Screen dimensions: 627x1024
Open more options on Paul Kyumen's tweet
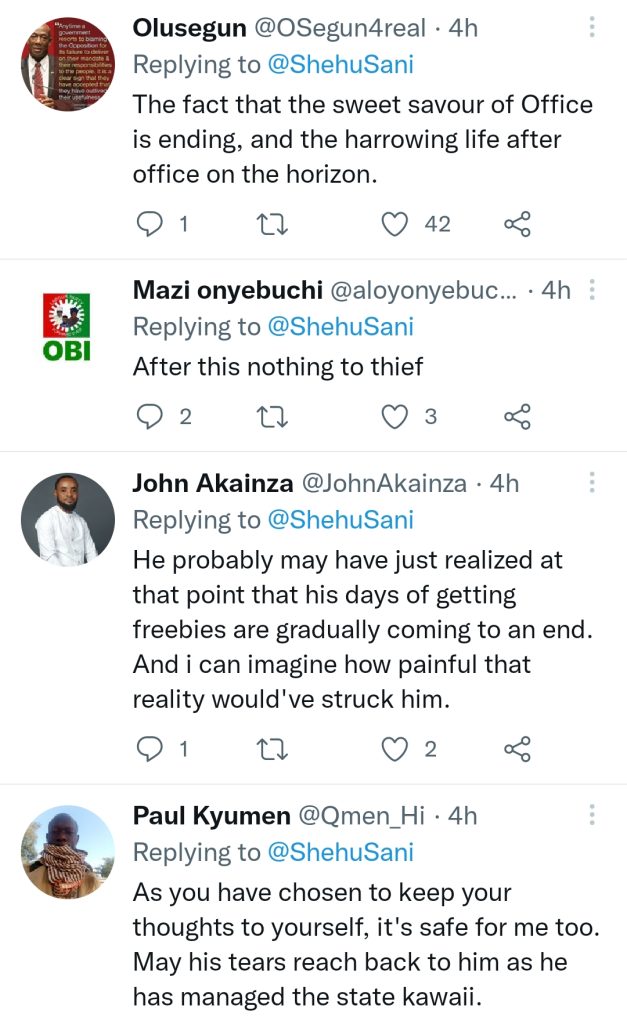point(592,814)
